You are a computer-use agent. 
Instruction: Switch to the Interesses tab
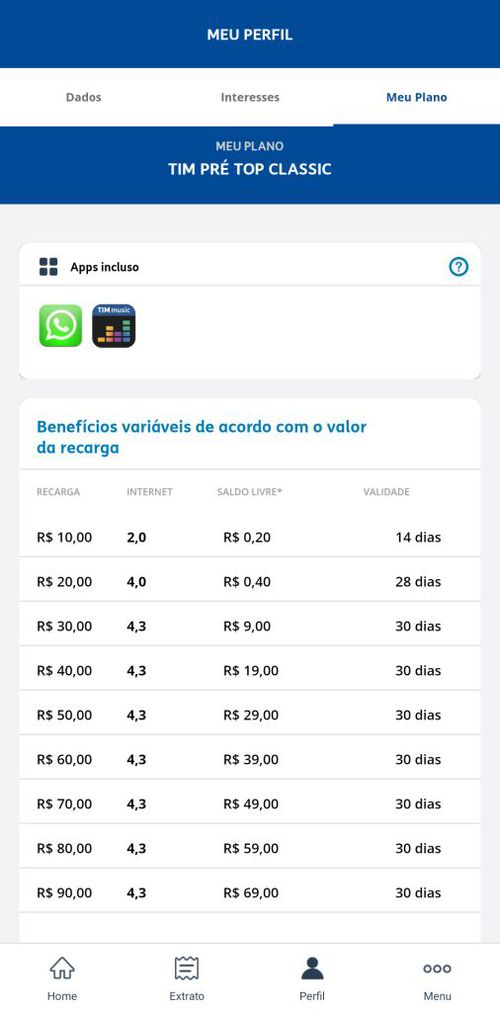click(250, 97)
